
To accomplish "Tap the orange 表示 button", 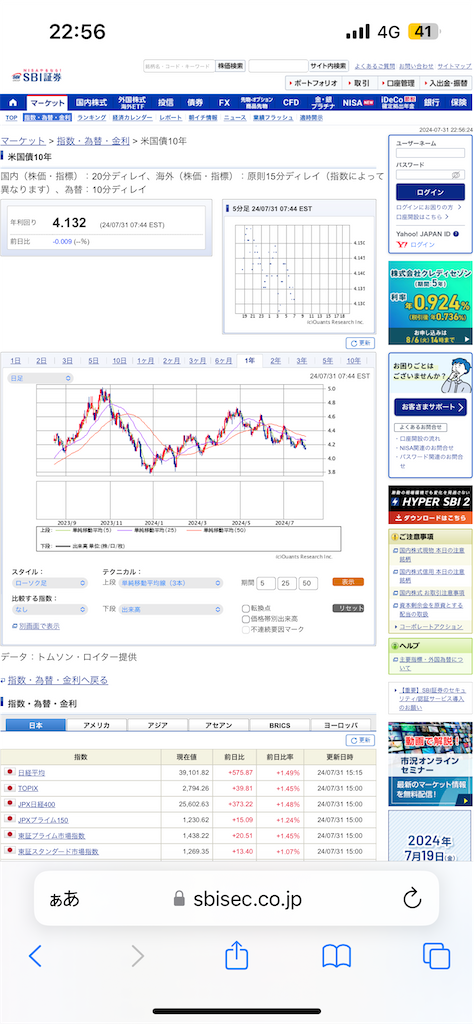I will 348,582.
